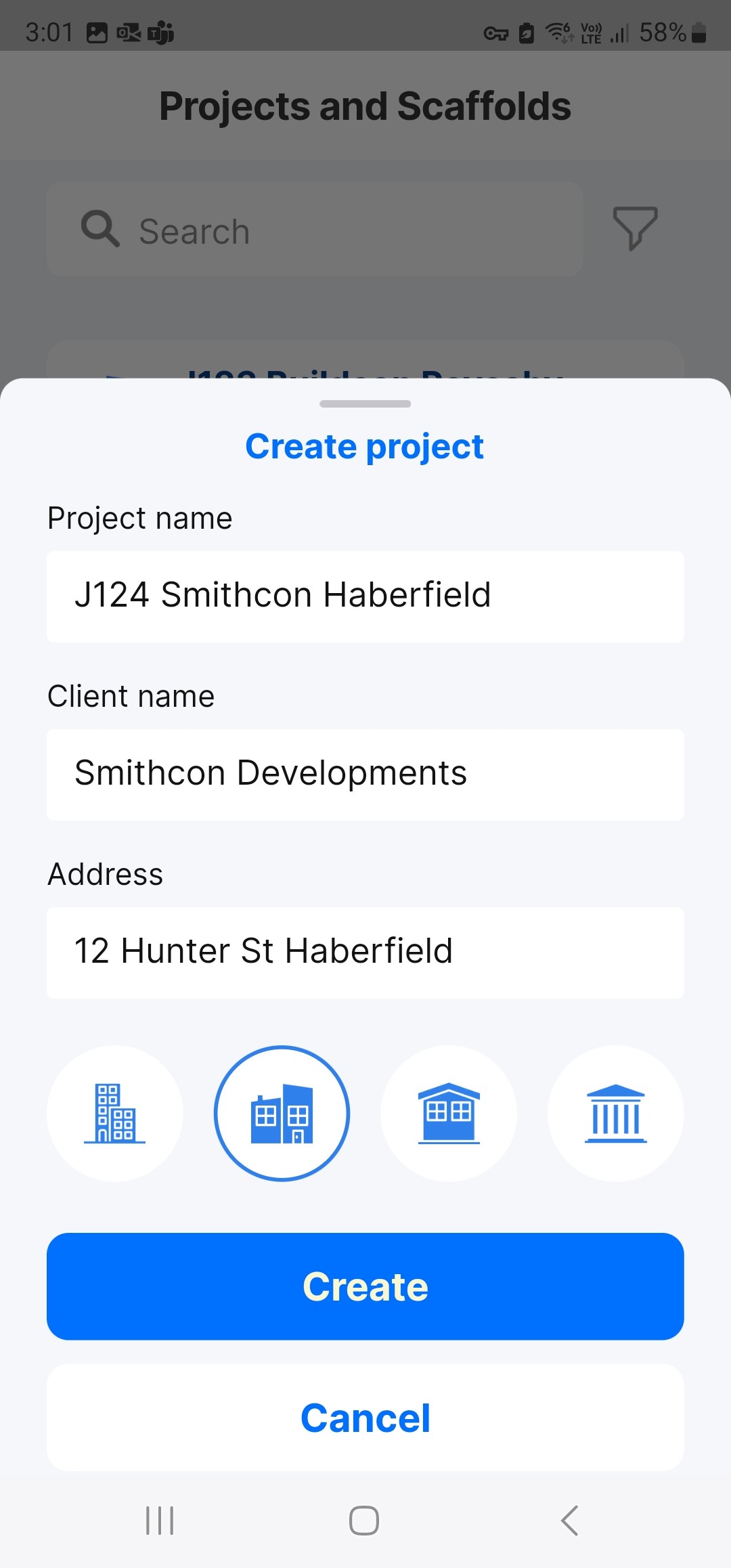Go back with the system back button
Image resolution: width=731 pixels, height=1568 pixels.
[570, 1521]
